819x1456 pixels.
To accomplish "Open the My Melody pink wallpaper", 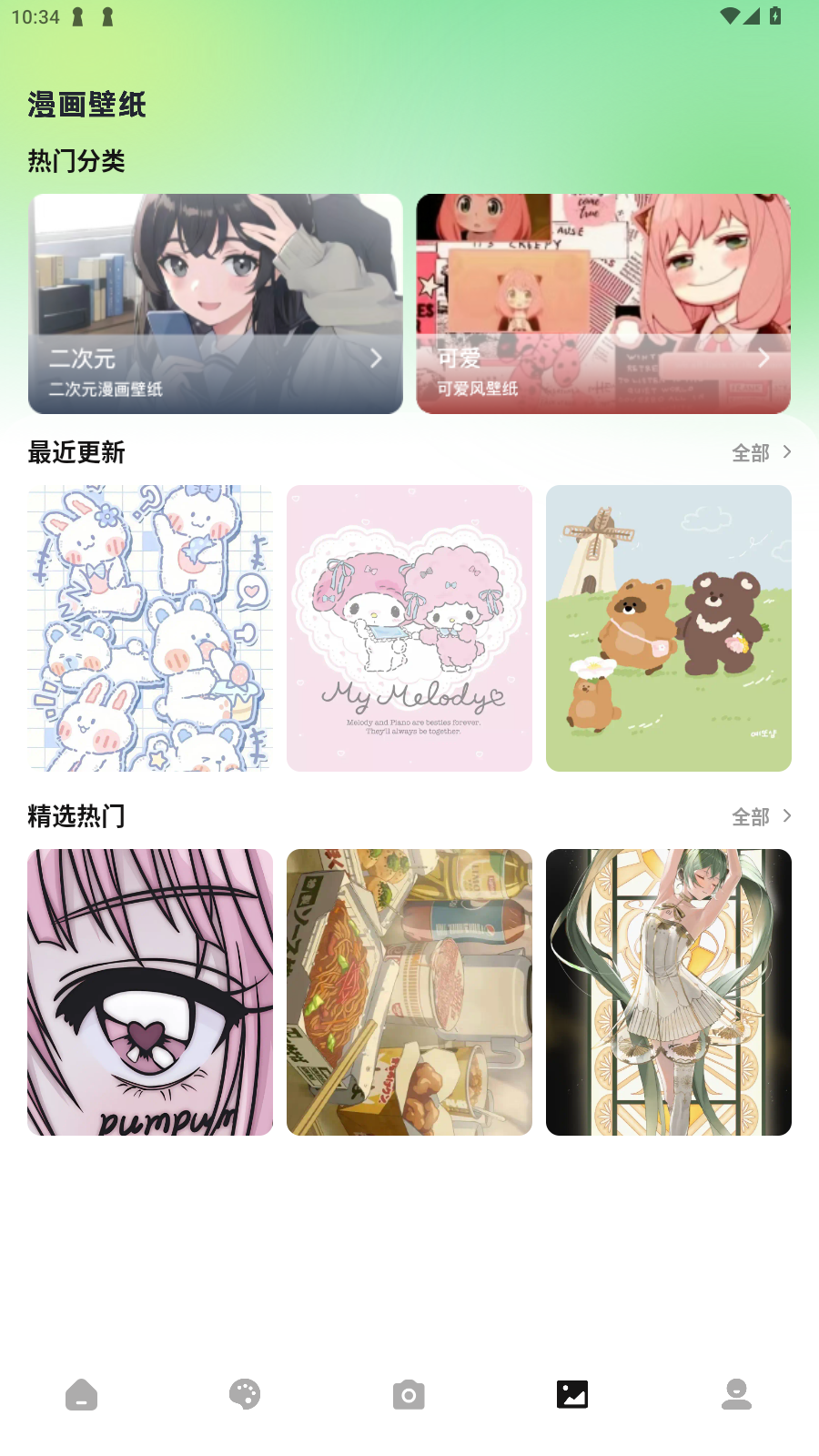I will tap(409, 628).
